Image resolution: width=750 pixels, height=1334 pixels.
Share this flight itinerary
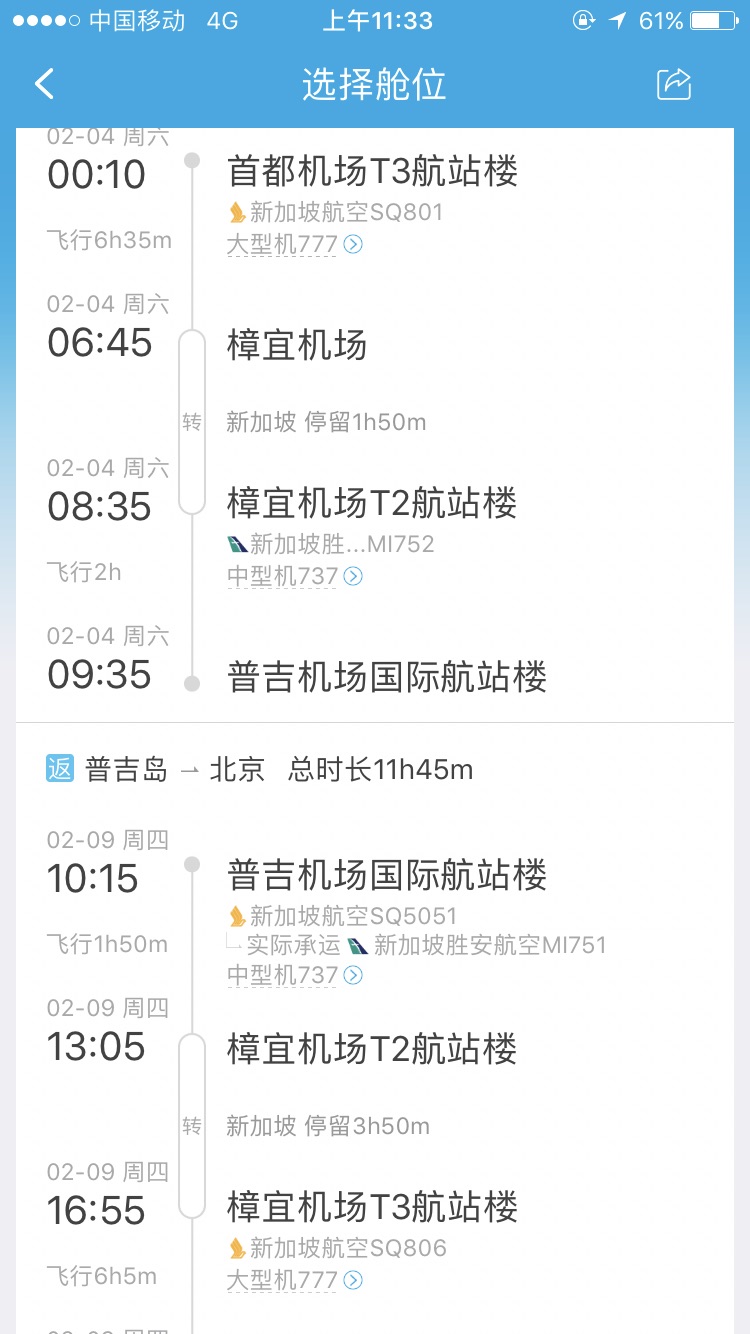click(x=674, y=84)
